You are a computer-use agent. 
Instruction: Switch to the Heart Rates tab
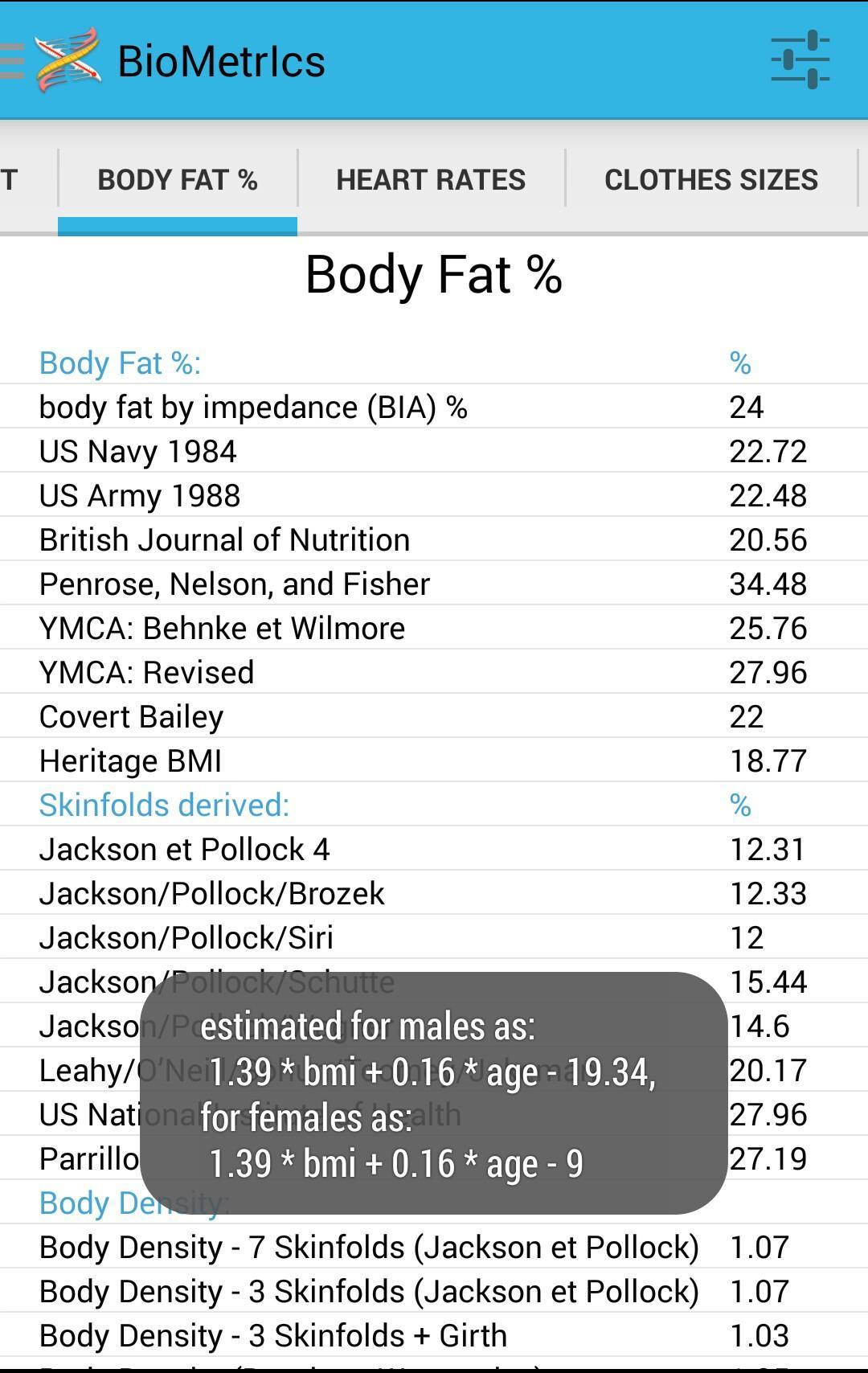431,180
